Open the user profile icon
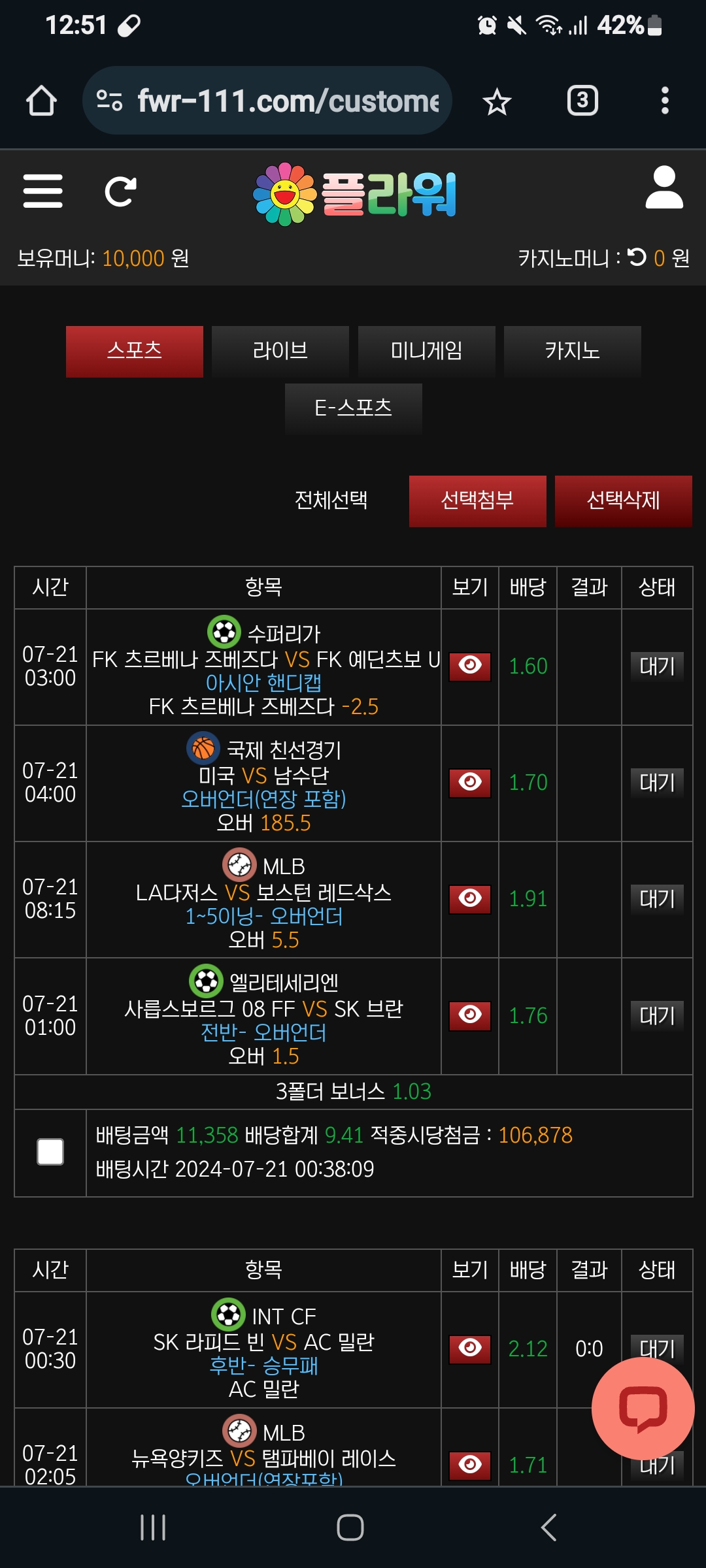Image resolution: width=706 pixels, height=1568 pixels. coord(664,188)
